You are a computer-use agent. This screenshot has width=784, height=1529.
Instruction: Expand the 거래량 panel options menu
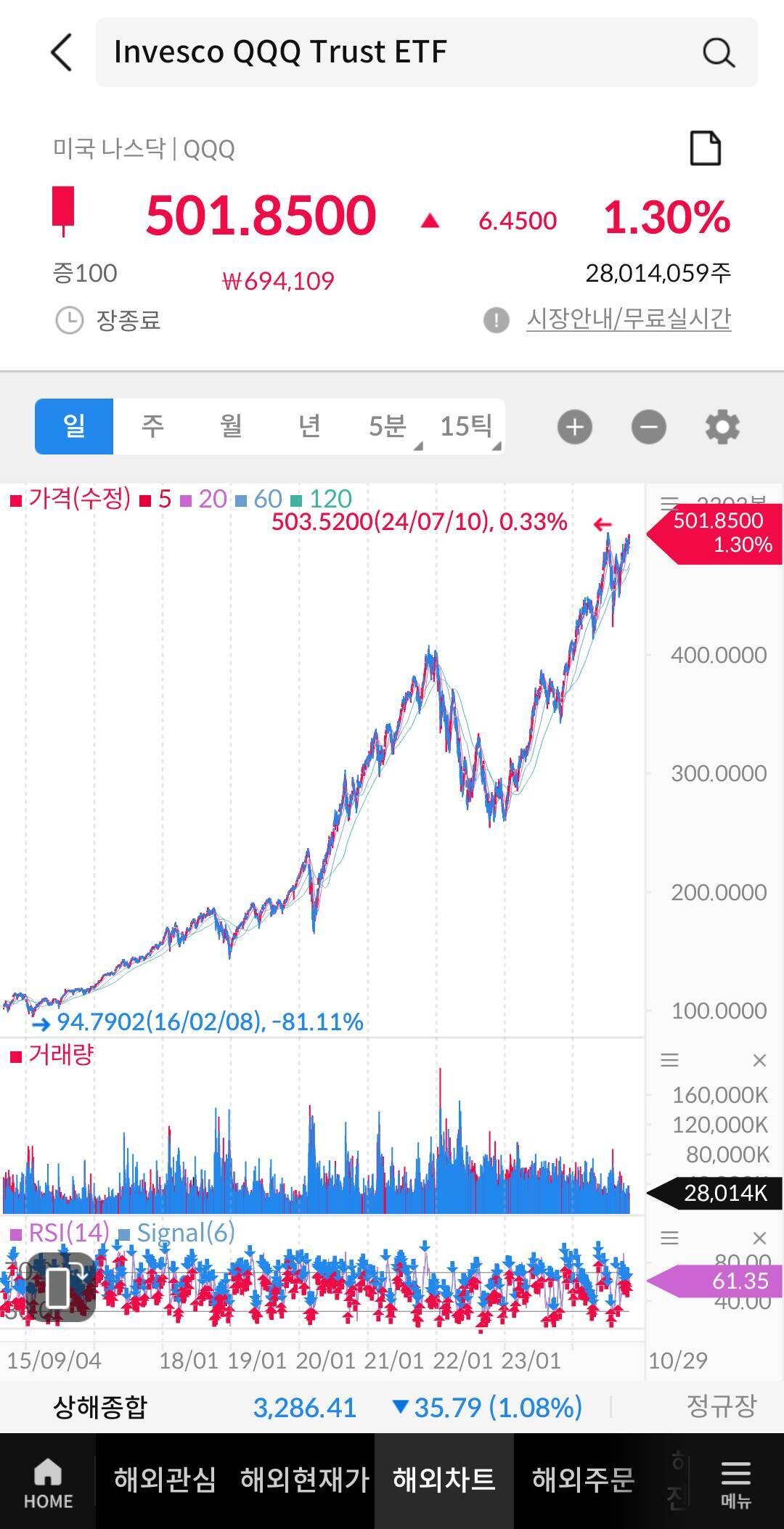point(669,1059)
